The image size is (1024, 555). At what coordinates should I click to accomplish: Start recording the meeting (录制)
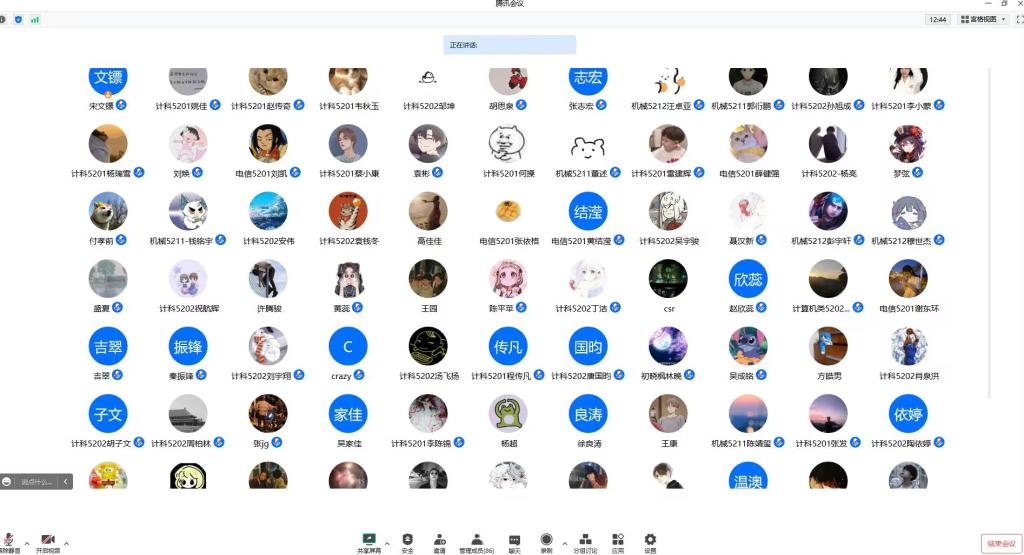[x=546, y=541]
